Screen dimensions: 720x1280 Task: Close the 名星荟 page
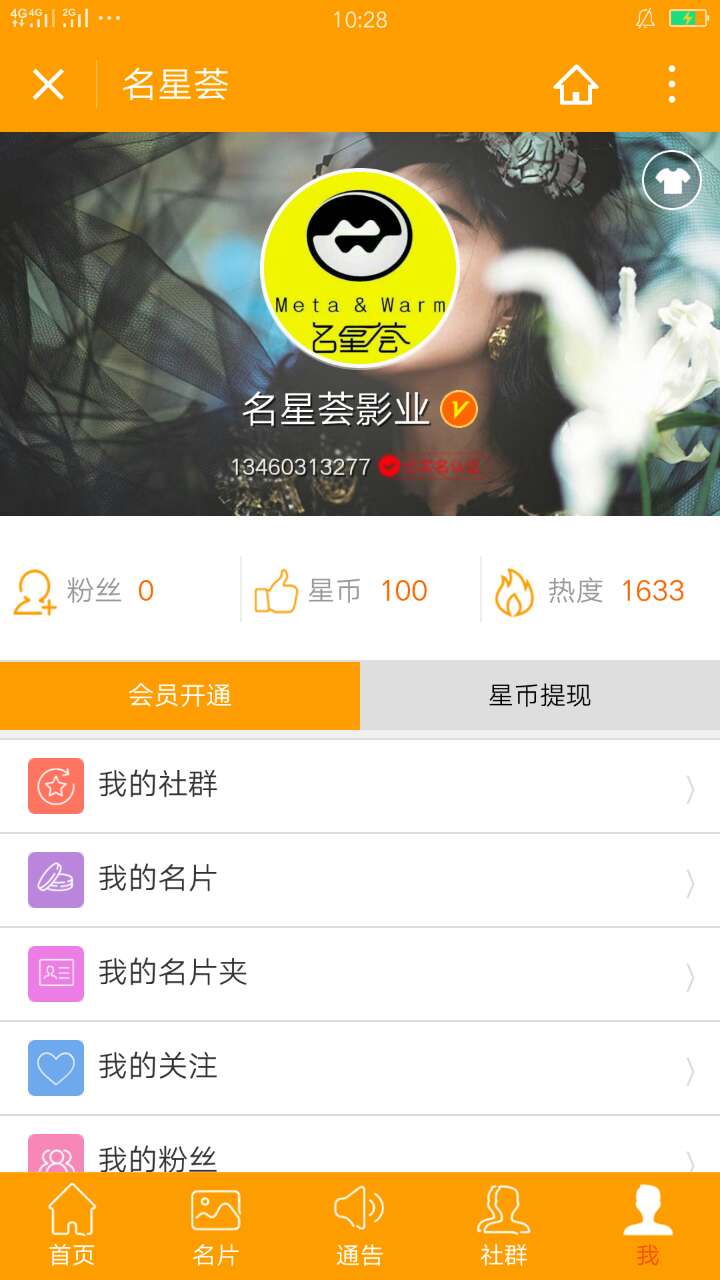(48, 85)
